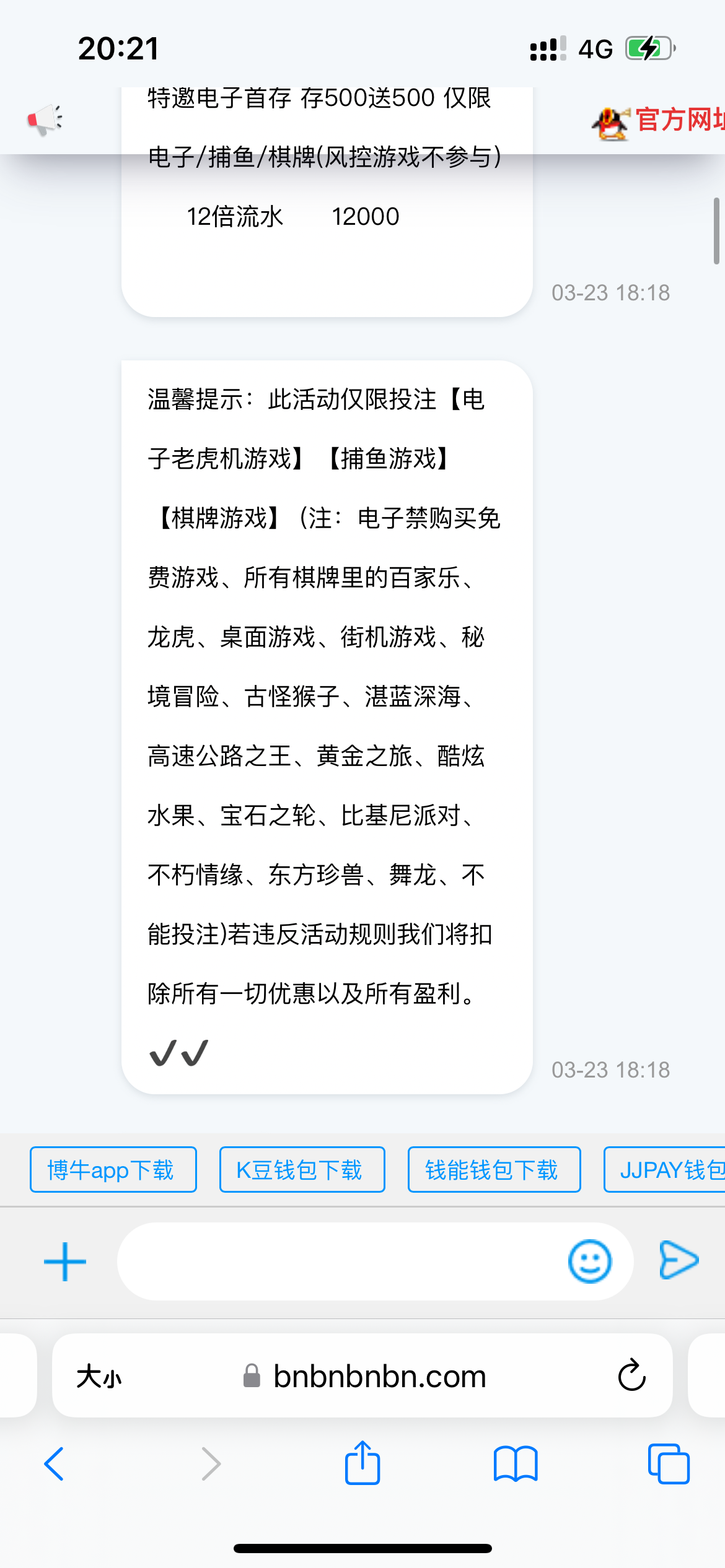Show all open Safari tabs

pyautogui.click(x=668, y=1464)
